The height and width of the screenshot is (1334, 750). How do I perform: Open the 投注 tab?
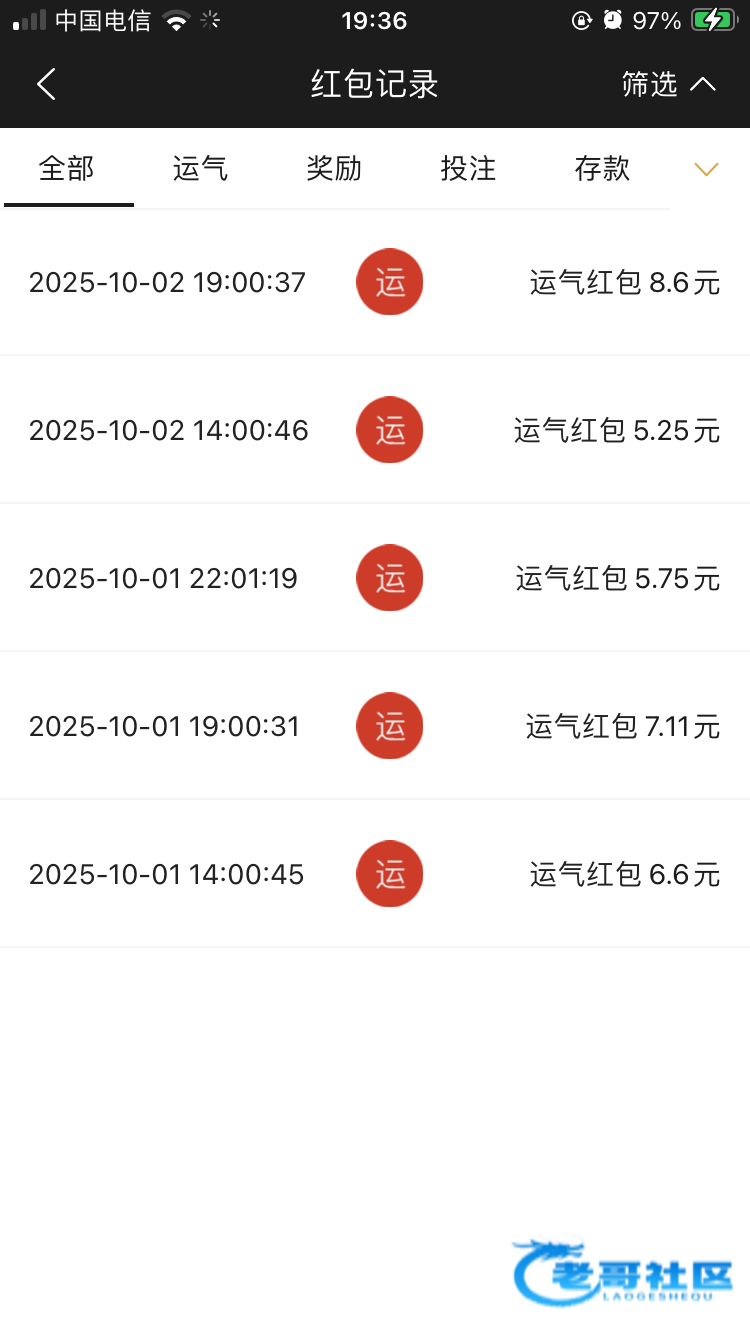pyautogui.click(x=468, y=169)
